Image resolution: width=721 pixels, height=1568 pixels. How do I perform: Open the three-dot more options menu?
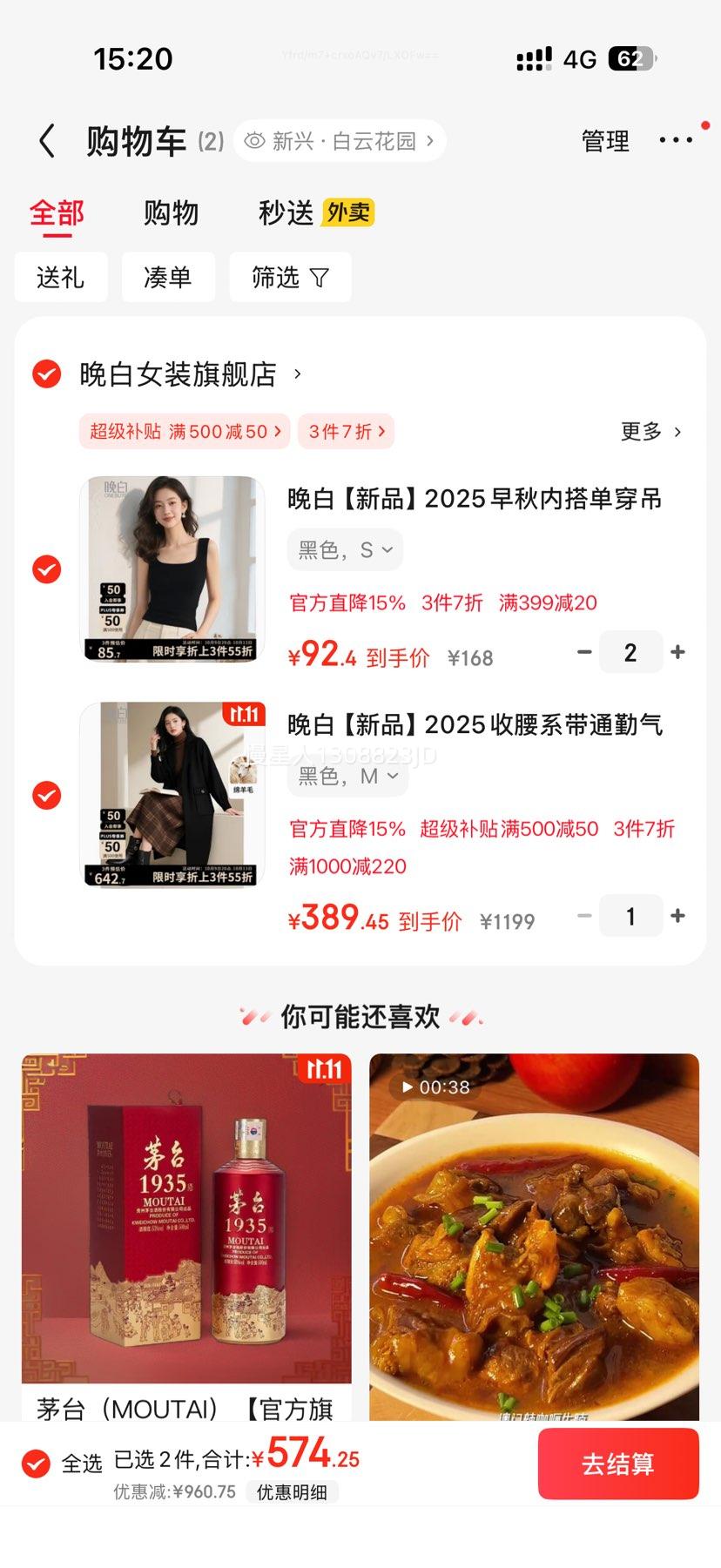(676, 140)
